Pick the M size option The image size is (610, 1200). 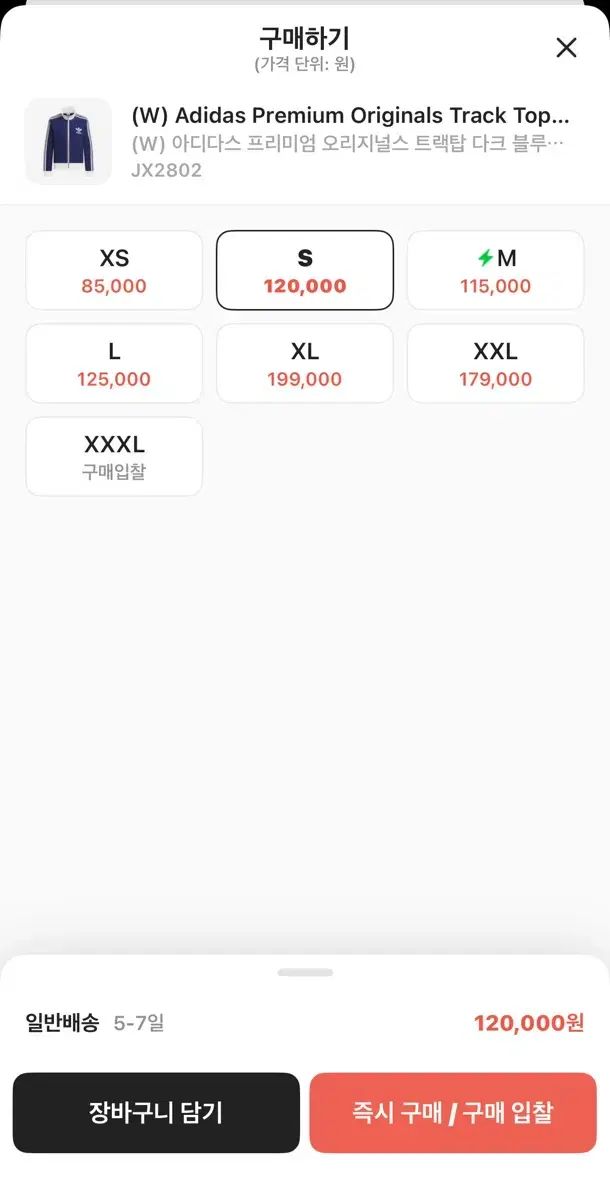pos(495,270)
